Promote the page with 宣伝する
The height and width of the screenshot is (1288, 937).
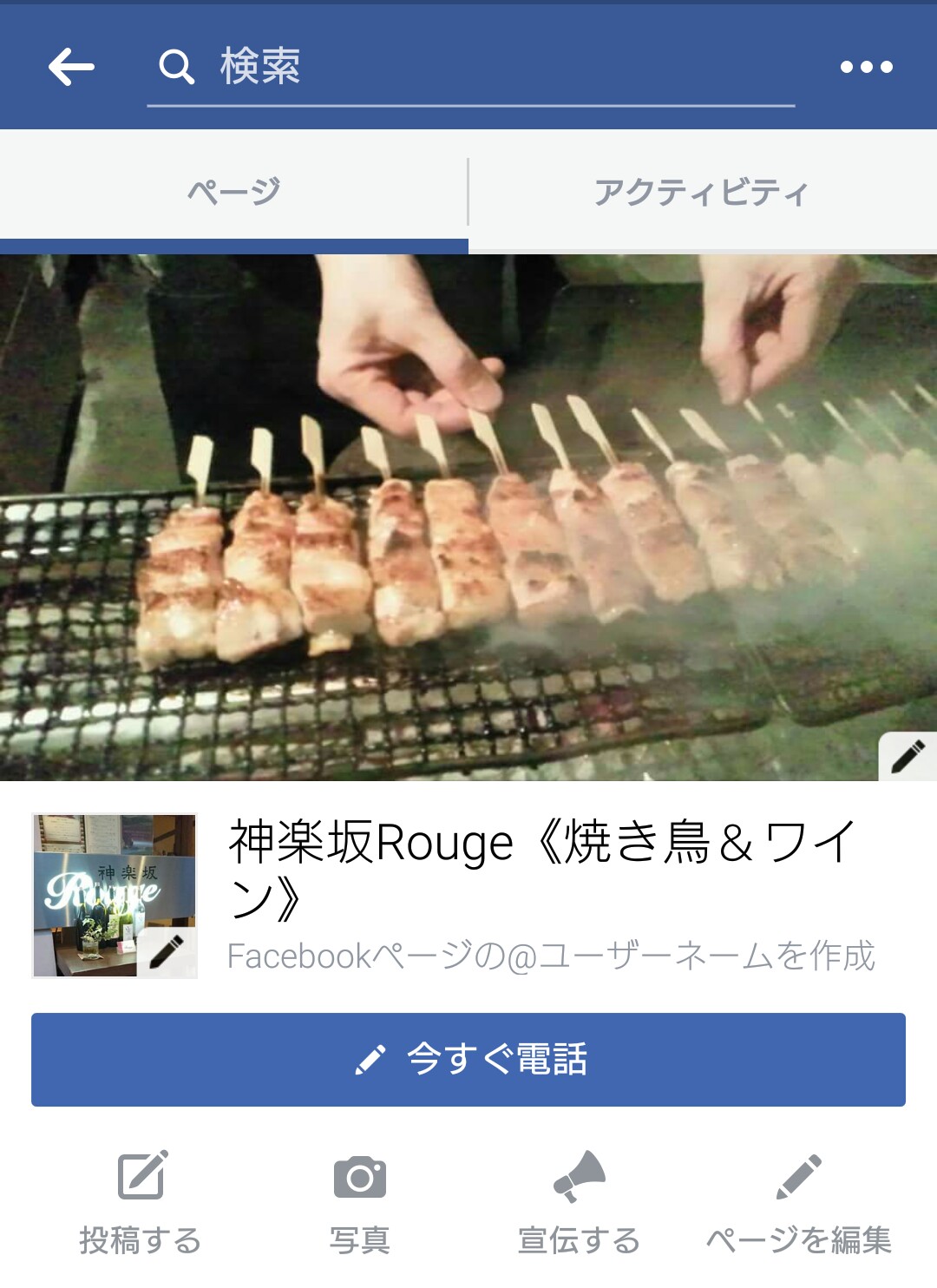tap(579, 1202)
